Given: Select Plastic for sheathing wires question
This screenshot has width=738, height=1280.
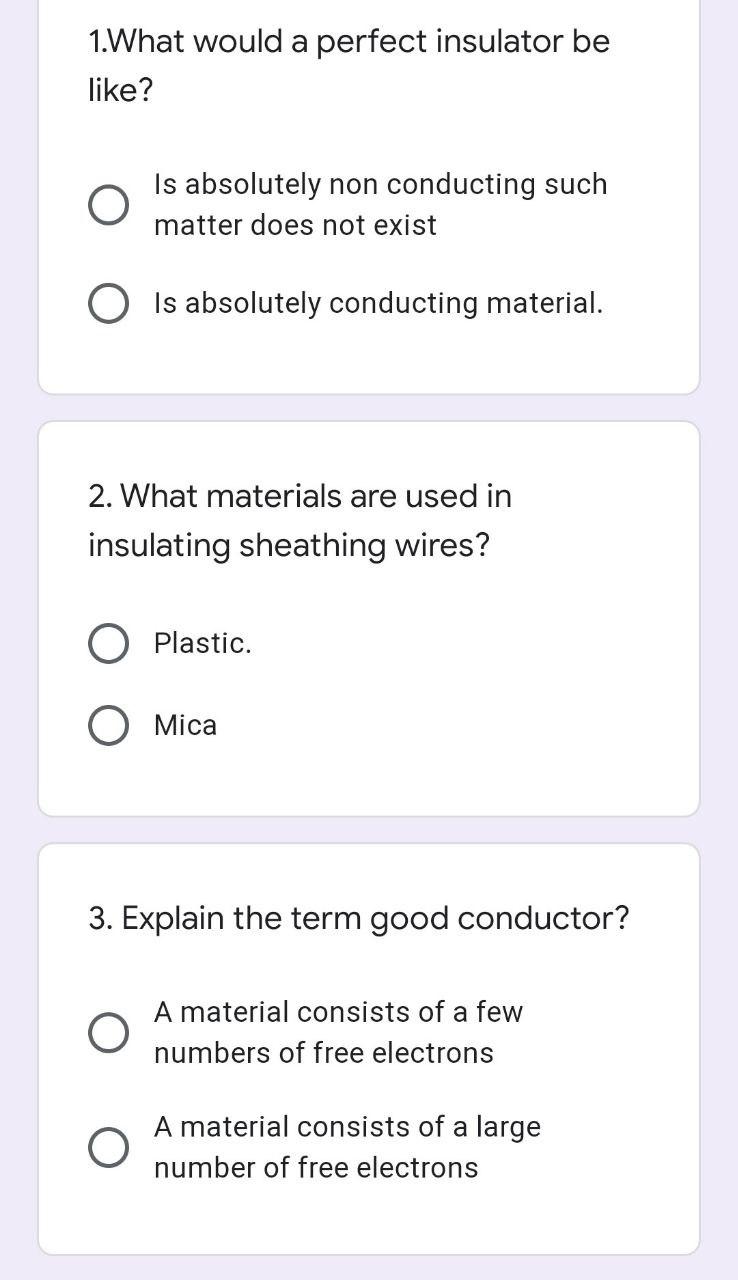Looking at the screenshot, I should click(108, 643).
